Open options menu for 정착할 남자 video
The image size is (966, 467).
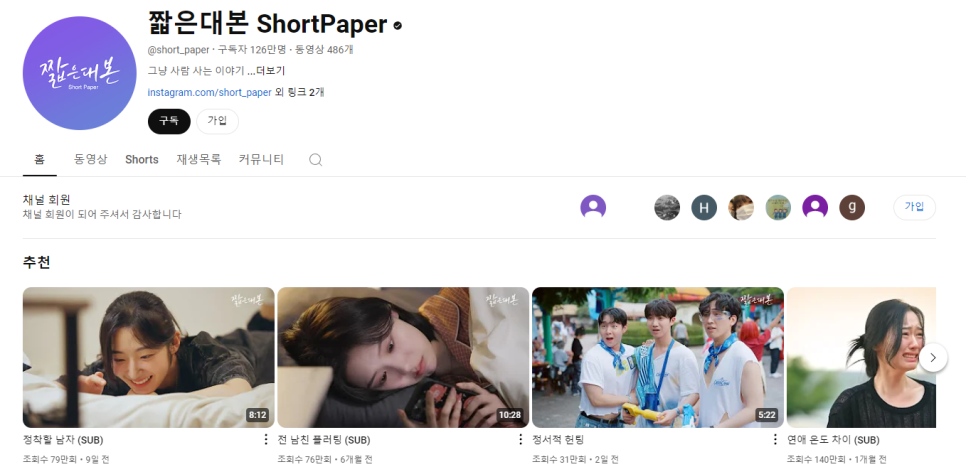coord(266,440)
